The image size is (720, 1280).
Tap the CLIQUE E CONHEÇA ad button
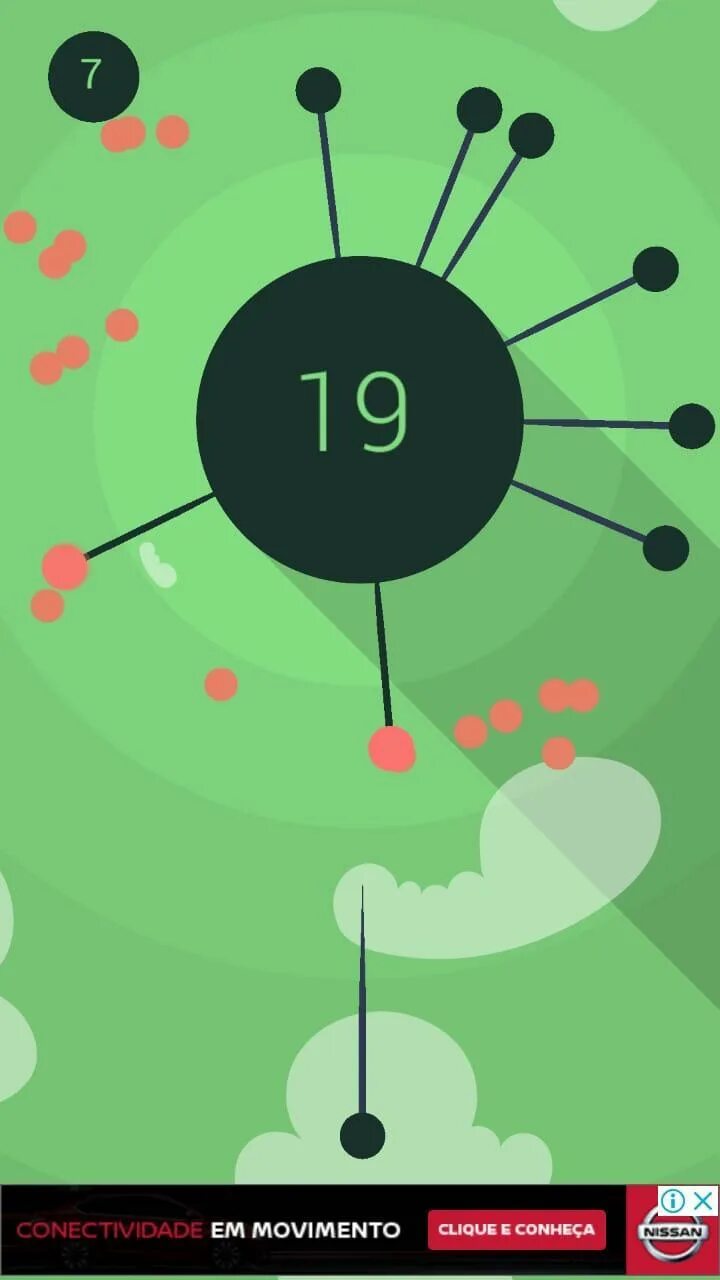point(517,1229)
